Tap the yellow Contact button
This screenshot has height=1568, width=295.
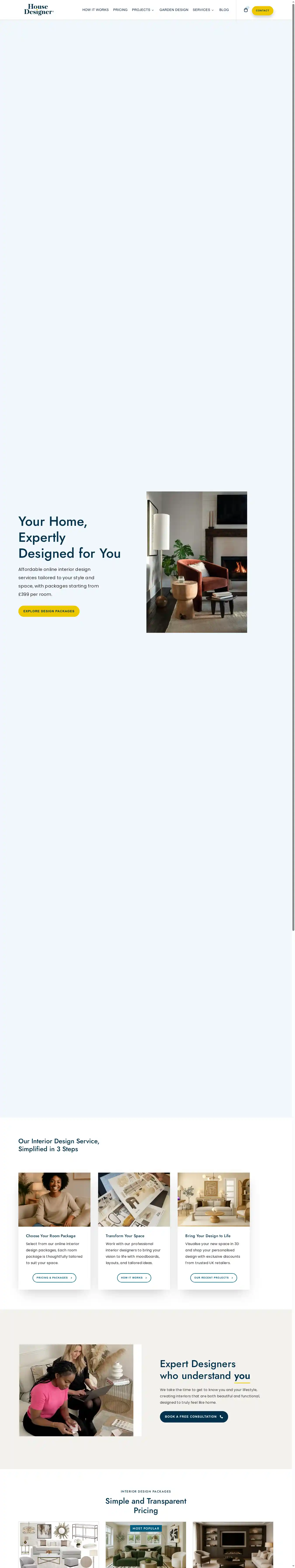tap(262, 10)
